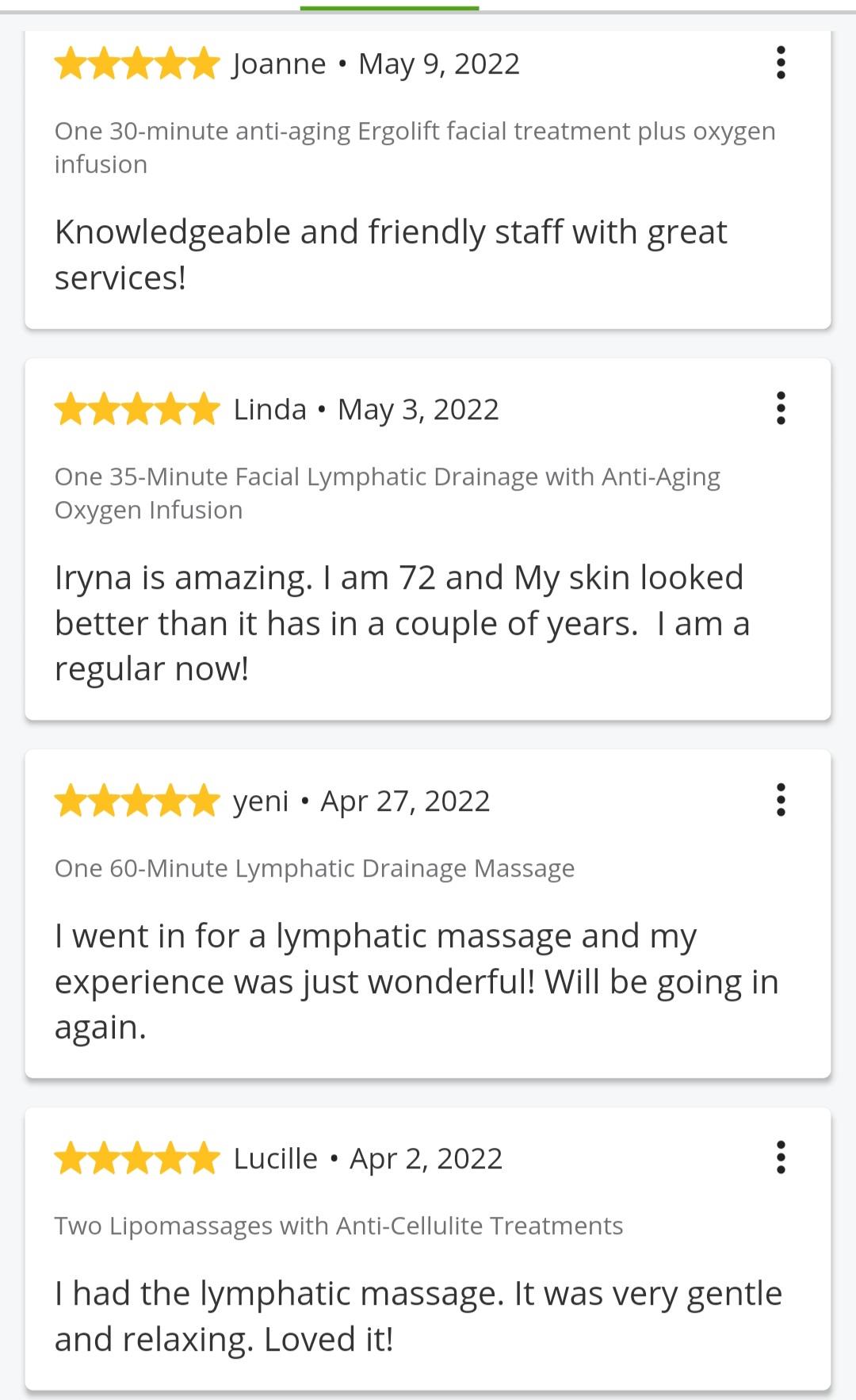The width and height of the screenshot is (856, 1400).
Task: Open the three-dot menu on Linda's review
Action: (781, 408)
